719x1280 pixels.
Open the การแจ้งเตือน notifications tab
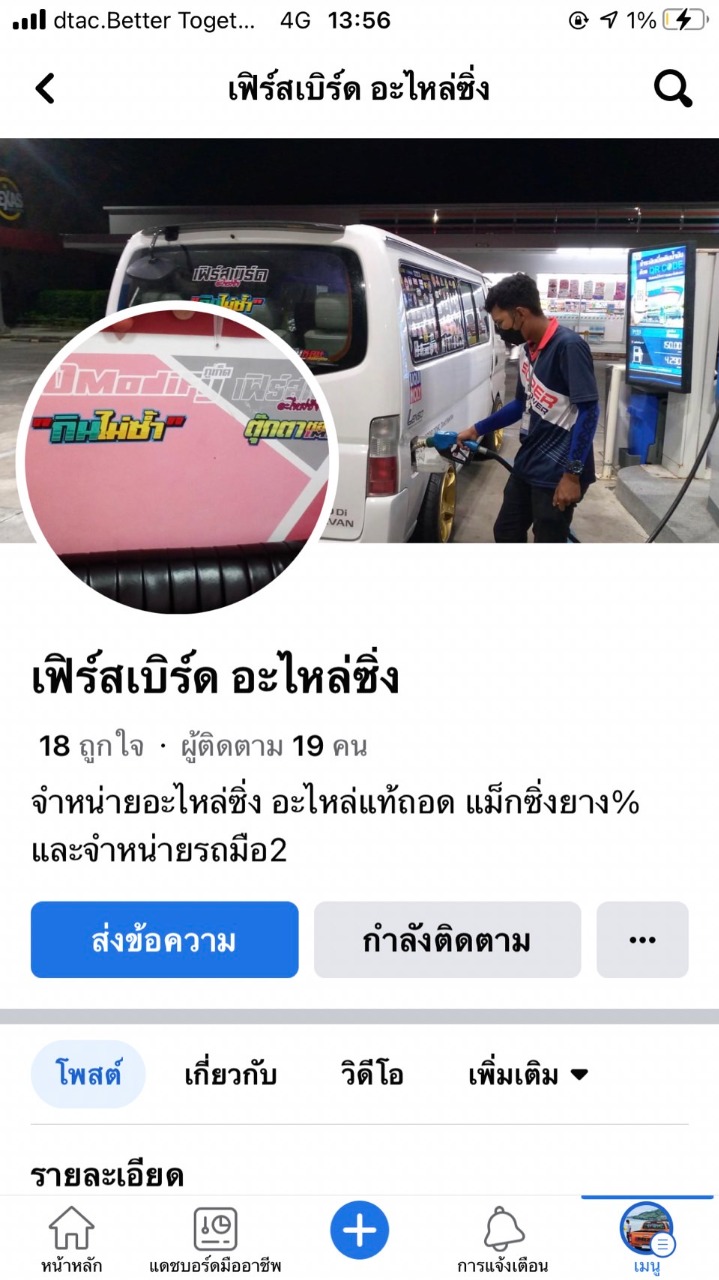coord(503,1238)
